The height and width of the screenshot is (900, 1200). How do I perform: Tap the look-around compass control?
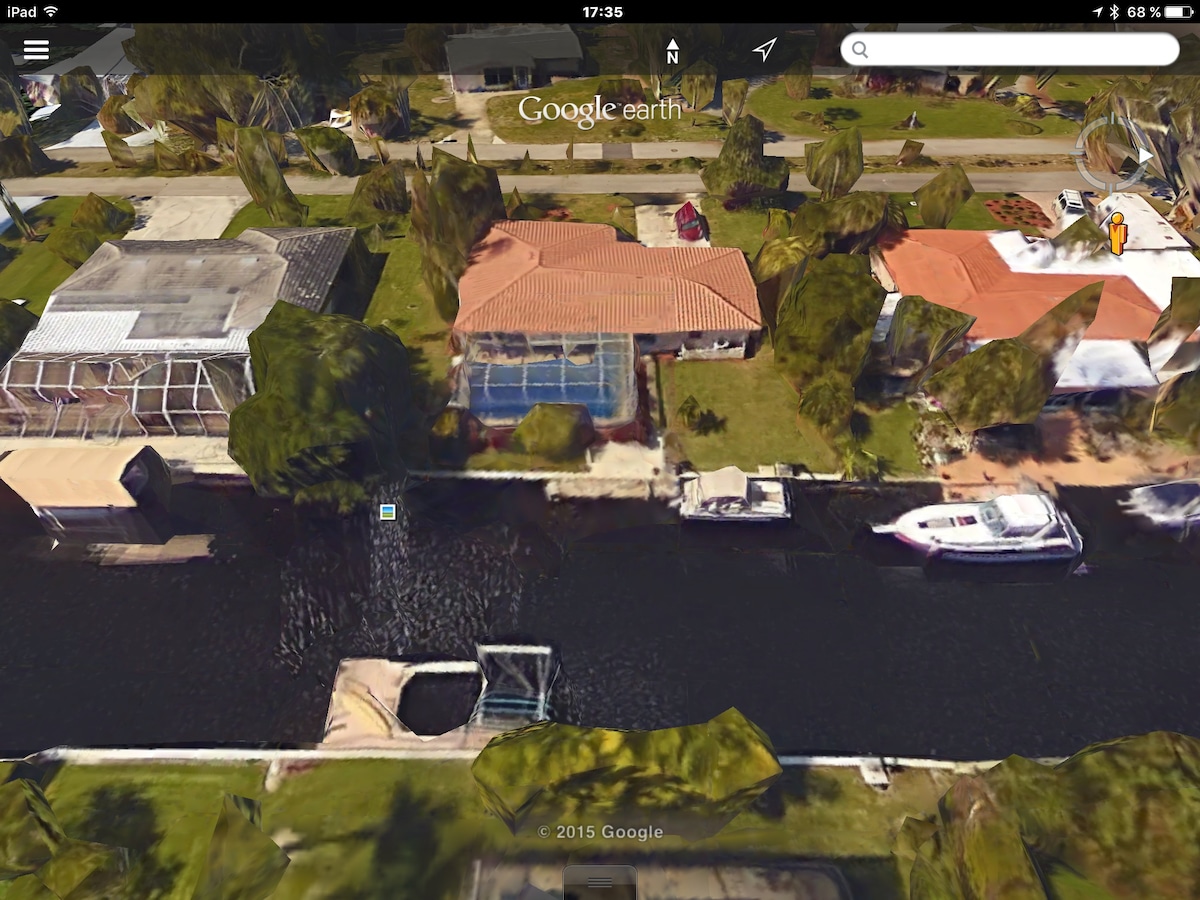click(x=1113, y=155)
